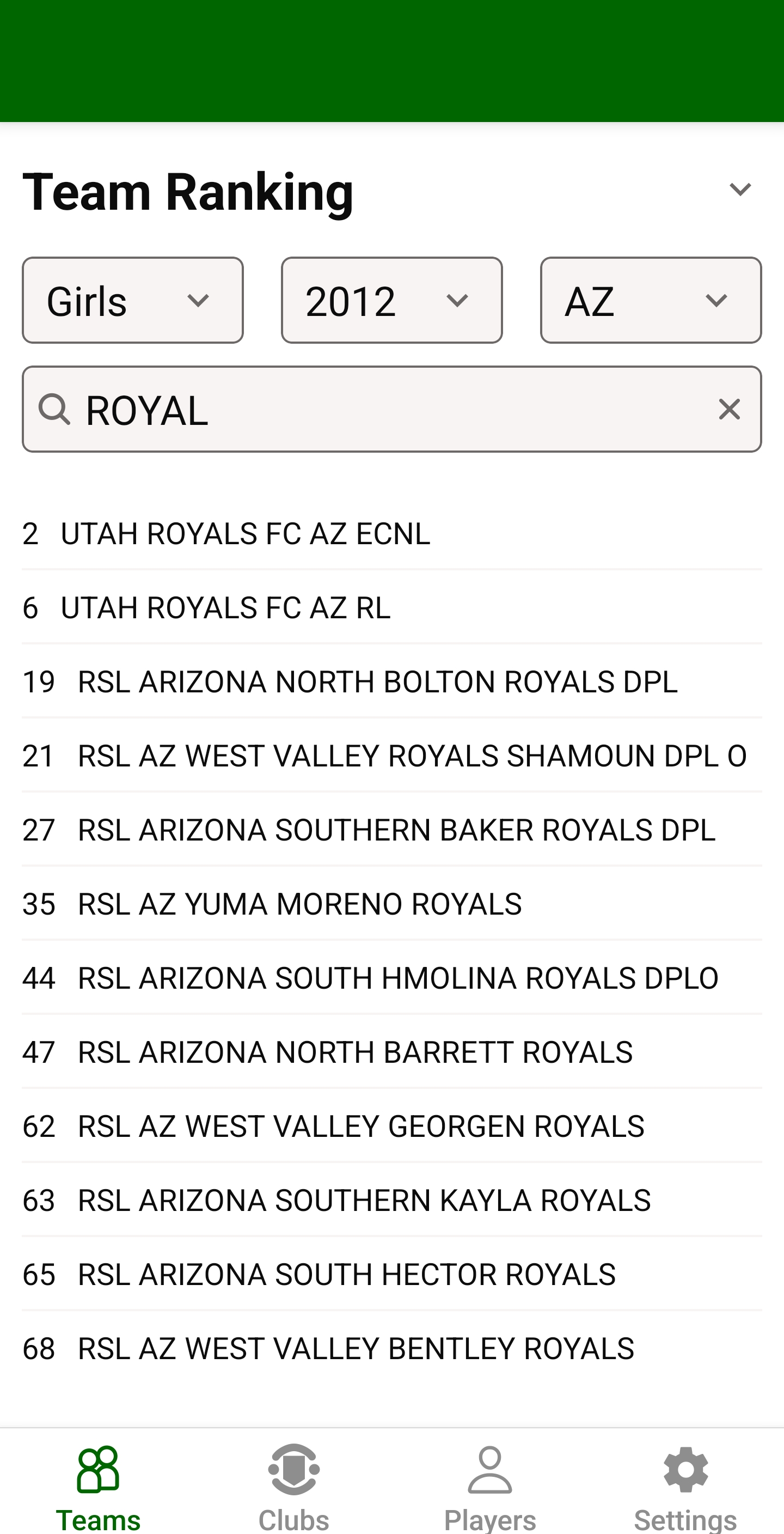This screenshot has height=1534, width=784.
Task: Clear the search text
Action: [x=728, y=410]
